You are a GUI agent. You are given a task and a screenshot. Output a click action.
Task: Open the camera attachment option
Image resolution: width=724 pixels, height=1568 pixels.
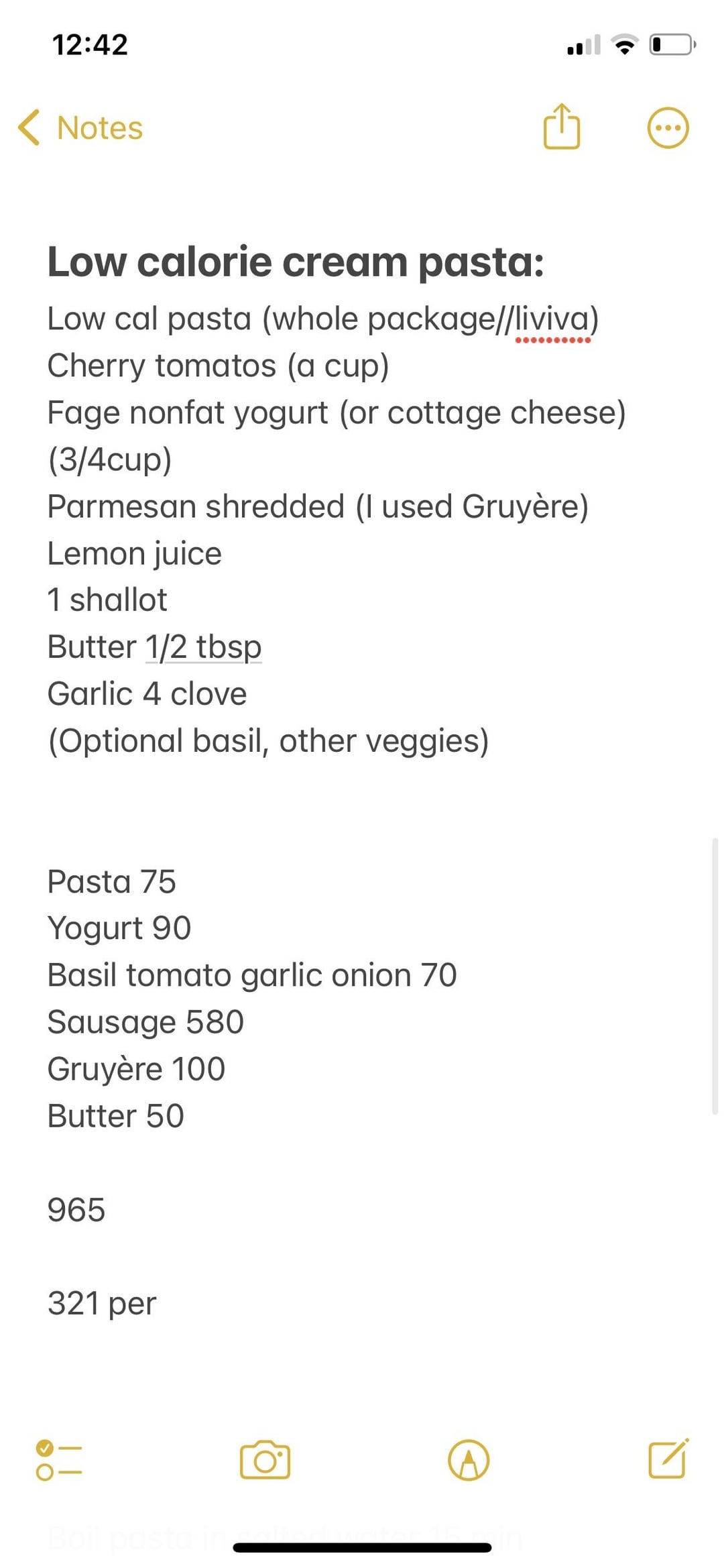click(x=265, y=1460)
